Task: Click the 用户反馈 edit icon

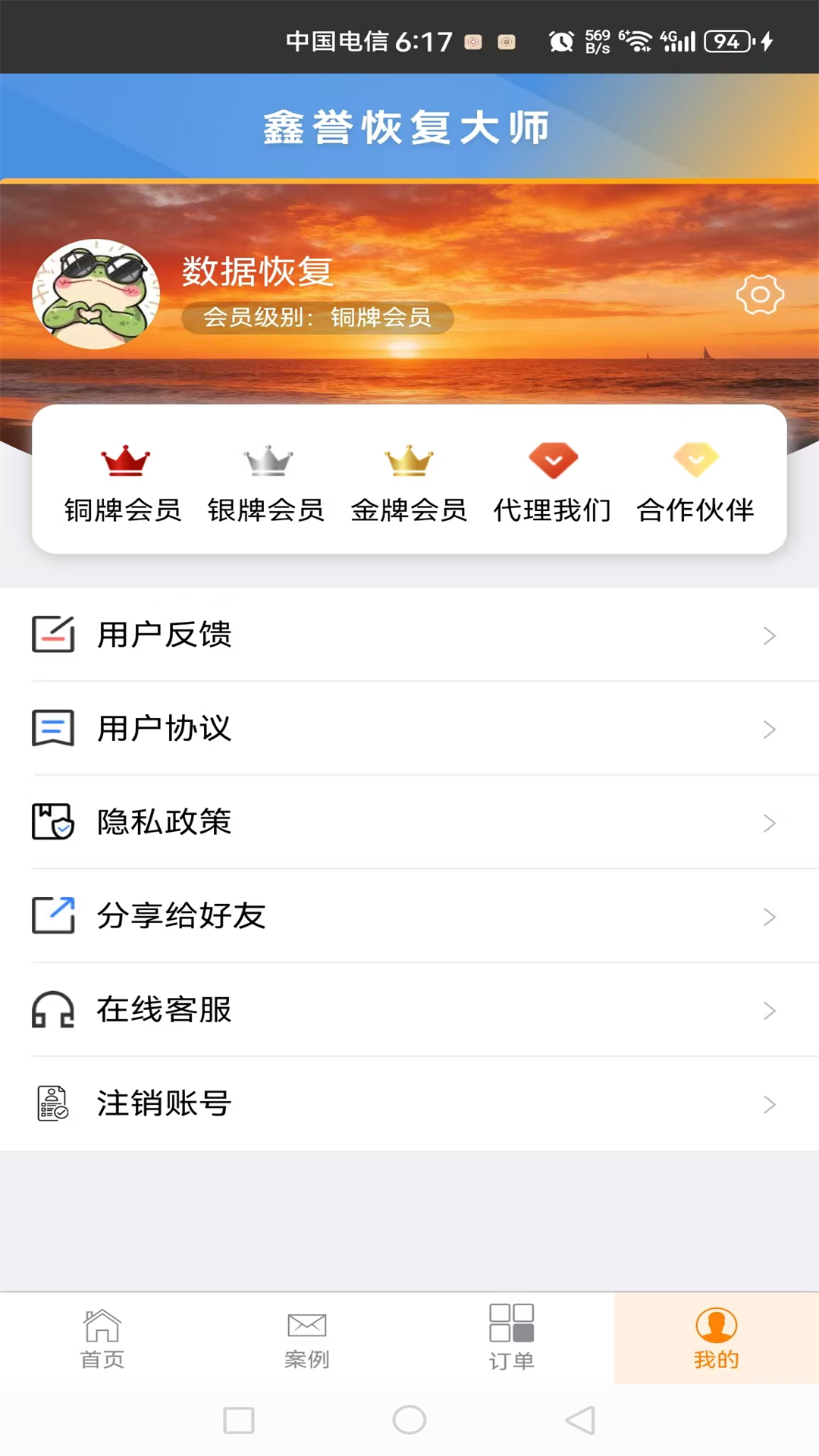Action: (52, 635)
